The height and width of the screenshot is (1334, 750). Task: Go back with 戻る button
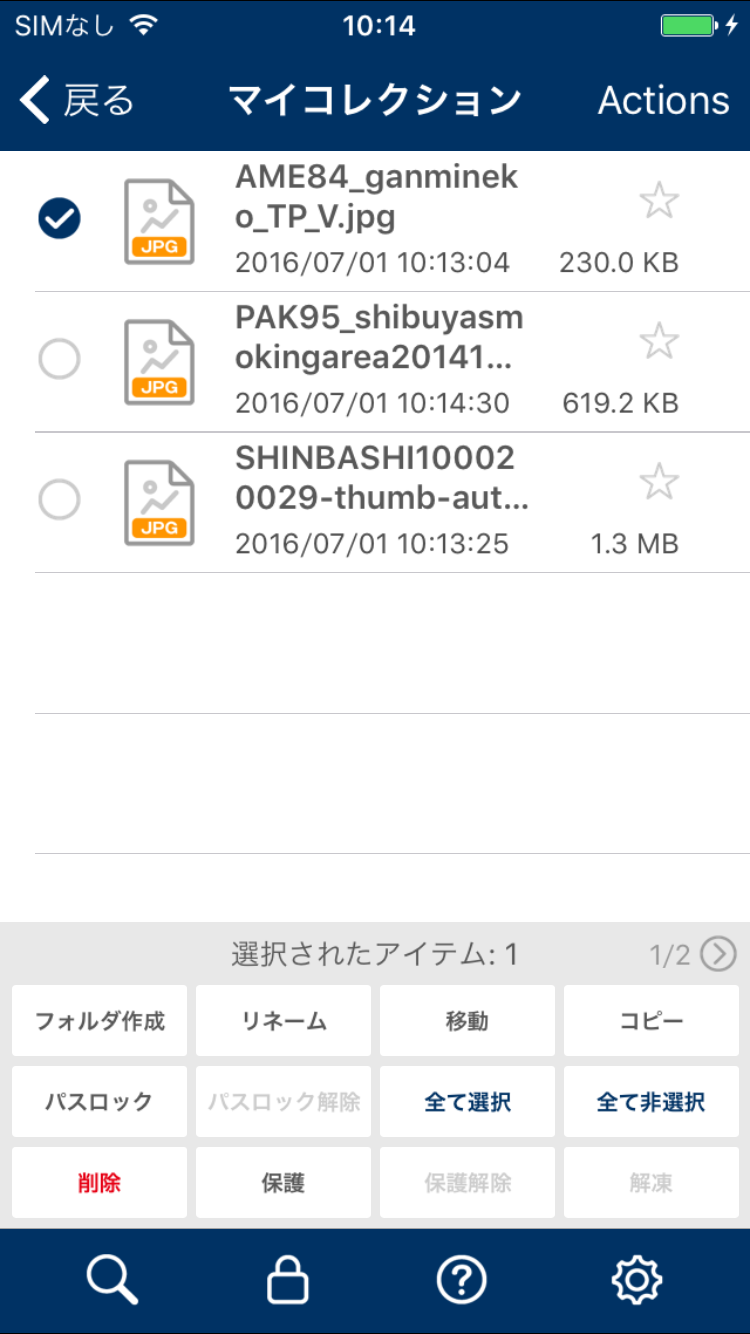[x=77, y=101]
